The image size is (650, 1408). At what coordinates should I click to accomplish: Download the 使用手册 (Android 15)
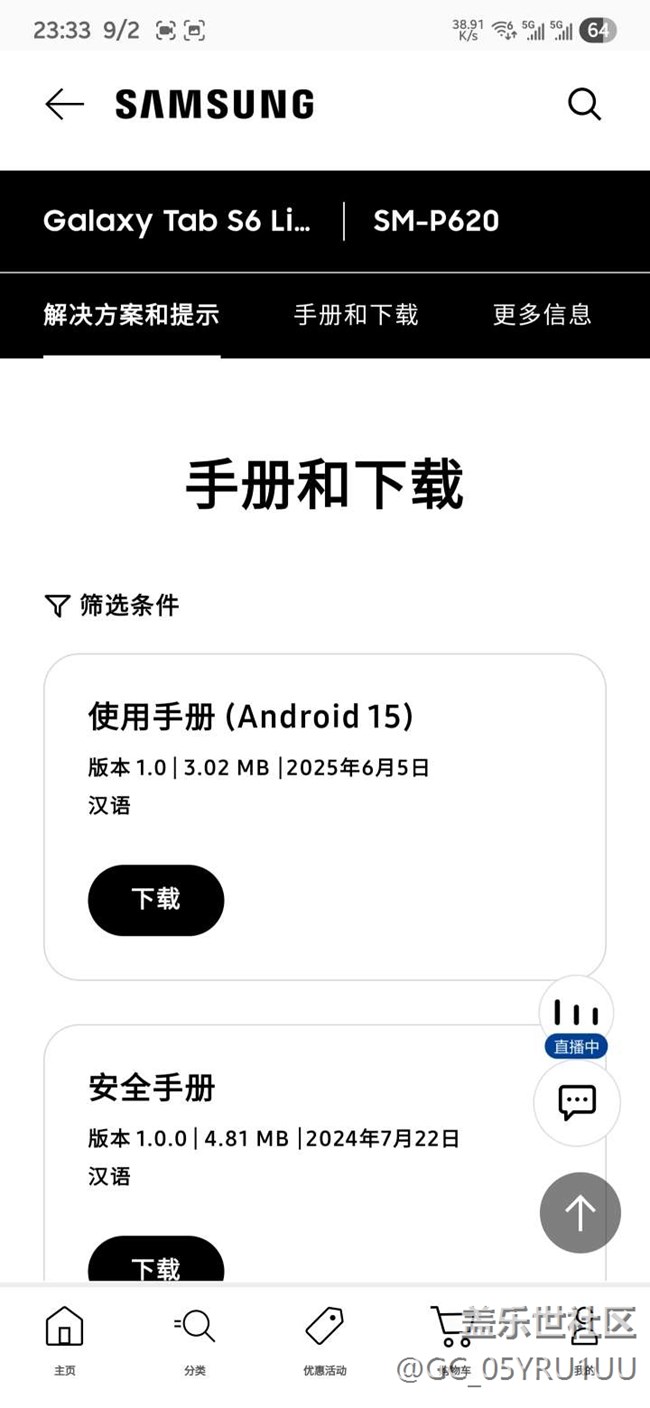click(x=156, y=900)
